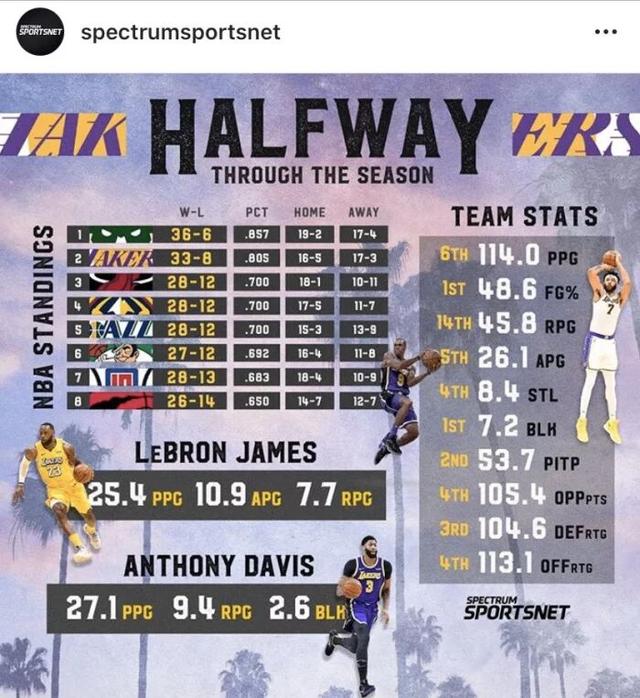Open the spectrumsportsnet username link
640x698 pixels.
(180, 32)
